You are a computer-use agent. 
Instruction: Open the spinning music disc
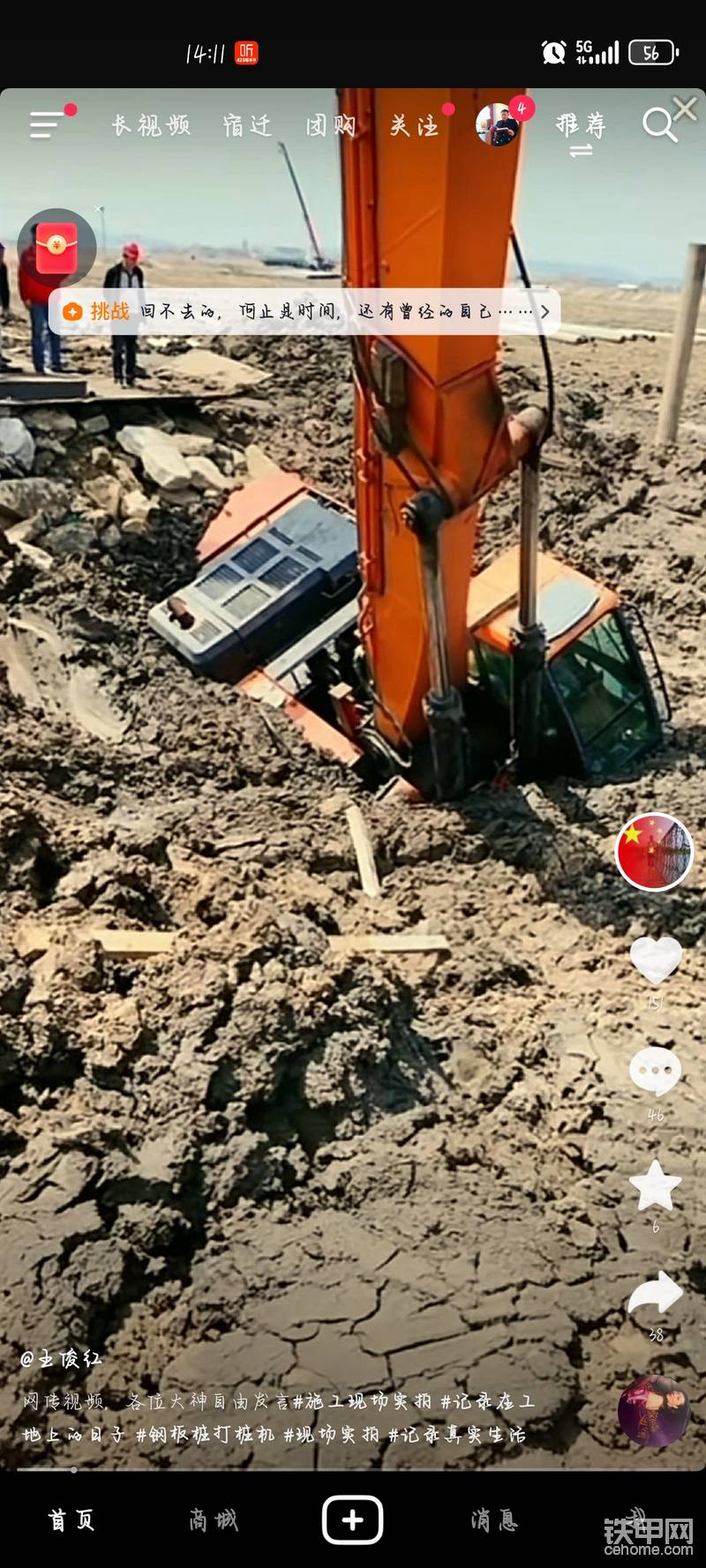pyautogui.click(x=654, y=1412)
